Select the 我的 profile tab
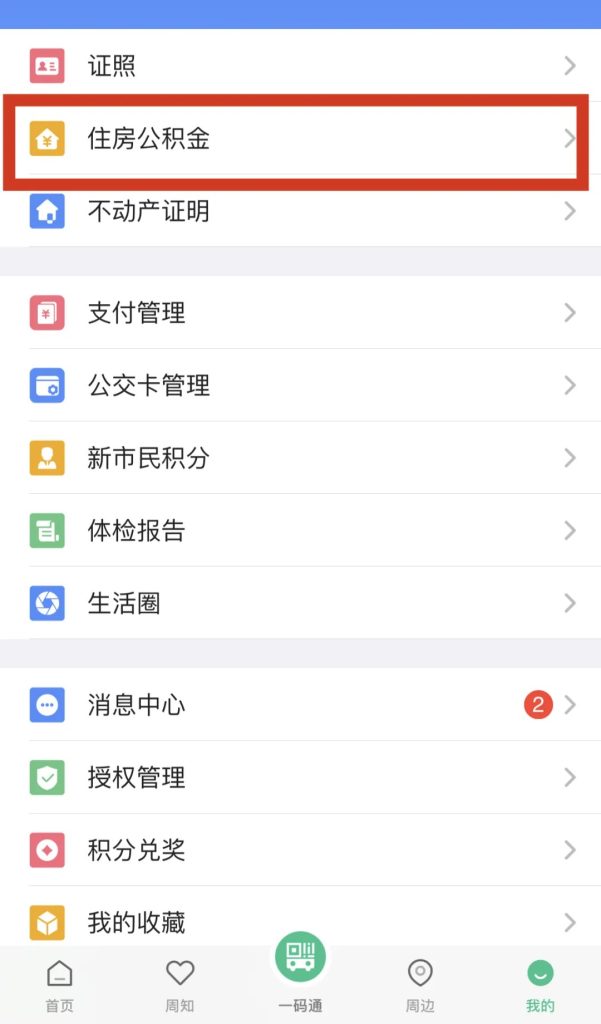The height and width of the screenshot is (1024, 601). [x=540, y=985]
